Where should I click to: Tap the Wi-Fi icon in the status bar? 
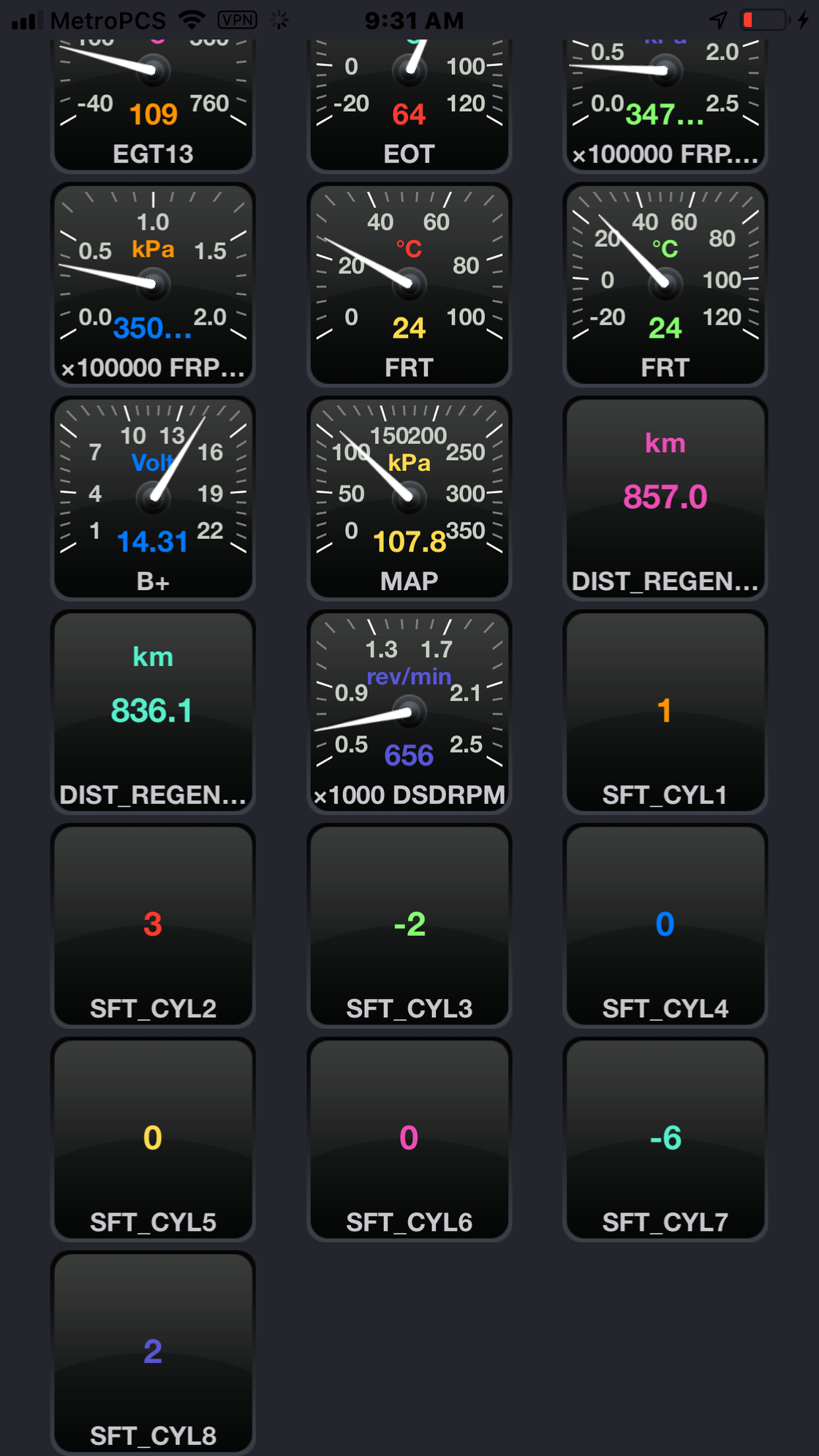[192, 20]
